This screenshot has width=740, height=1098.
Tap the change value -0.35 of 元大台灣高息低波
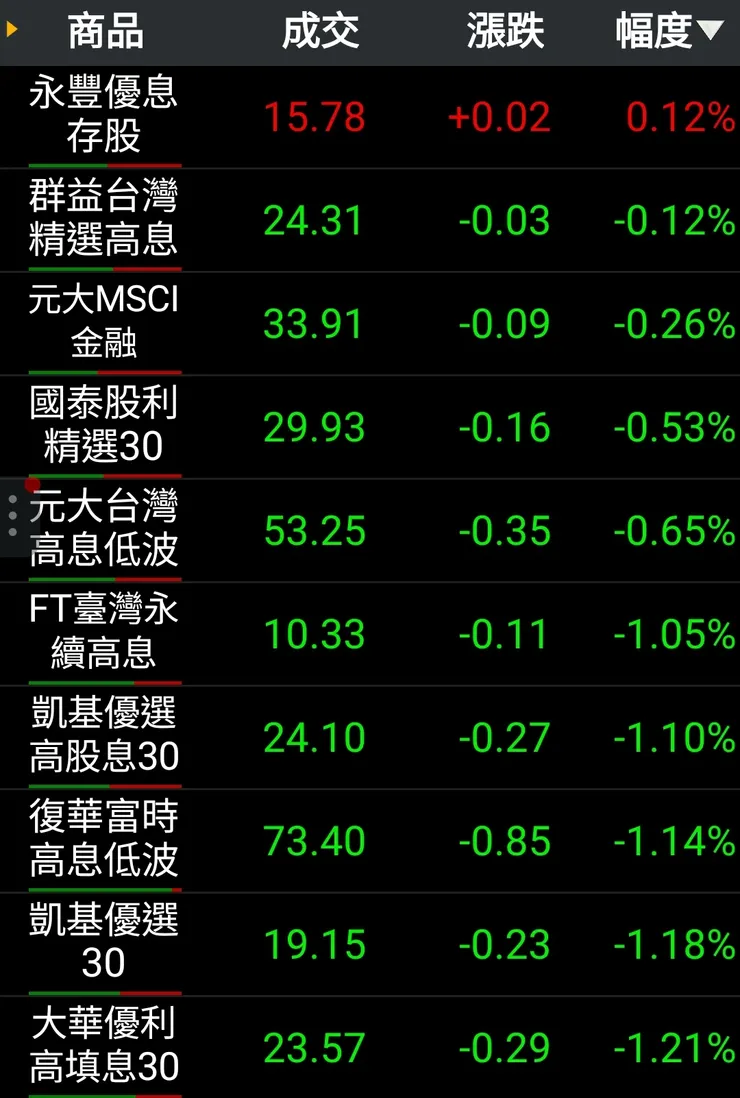click(x=505, y=530)
